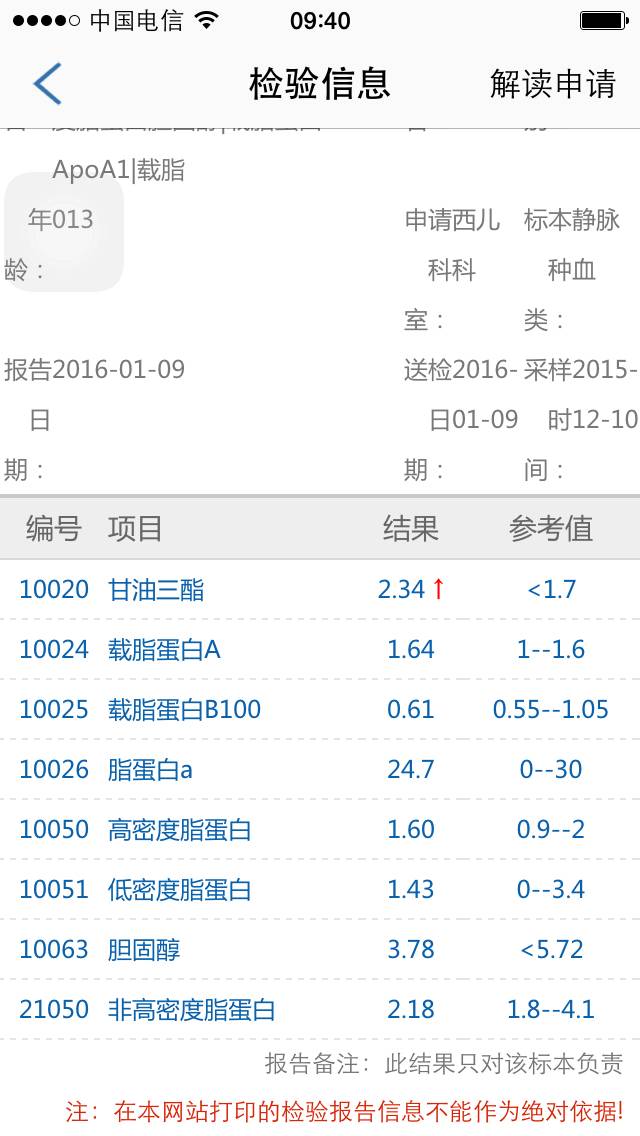640x1136 pixels.
Task: Open 解读申请 in the top bar
Action: tap(552, 83)
